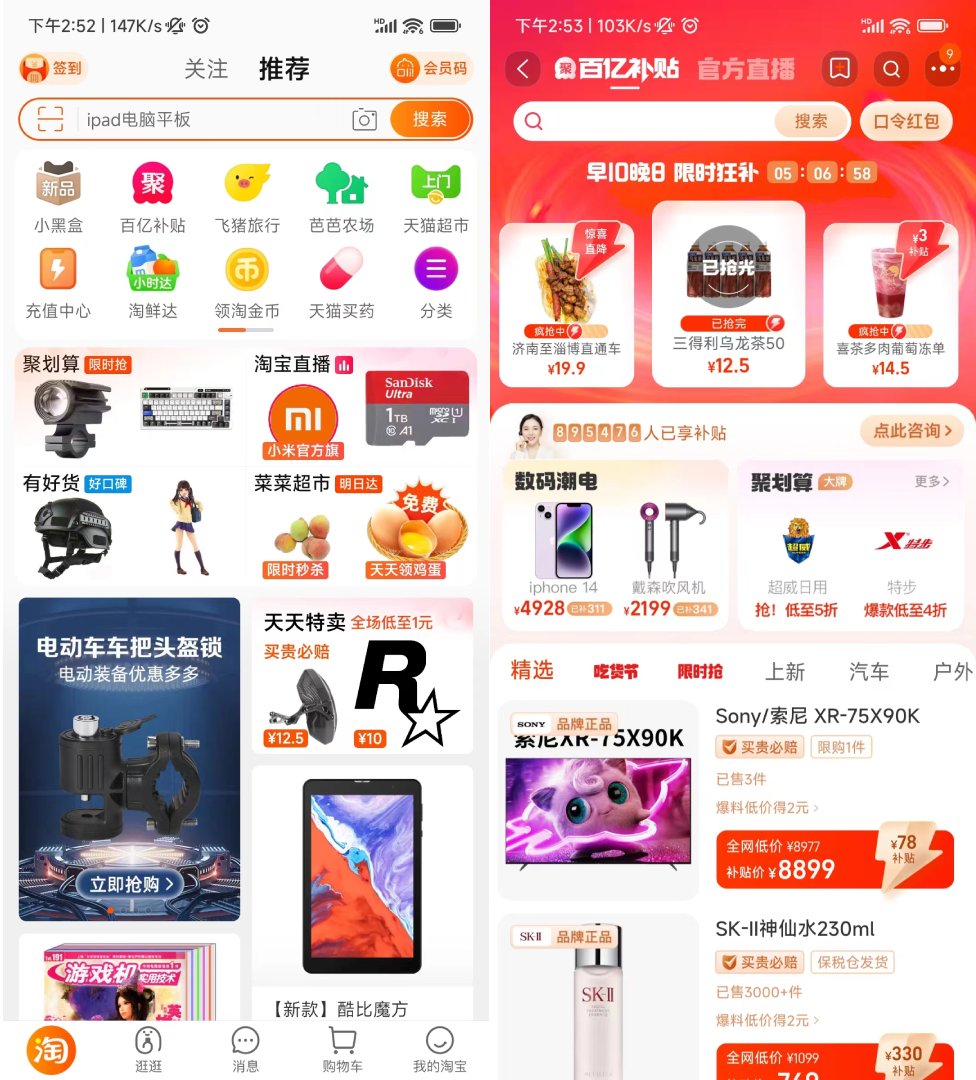Go back from the 百亿补贴 page
The width and height of the screenshot is (976, 1080).
(523, 68)
